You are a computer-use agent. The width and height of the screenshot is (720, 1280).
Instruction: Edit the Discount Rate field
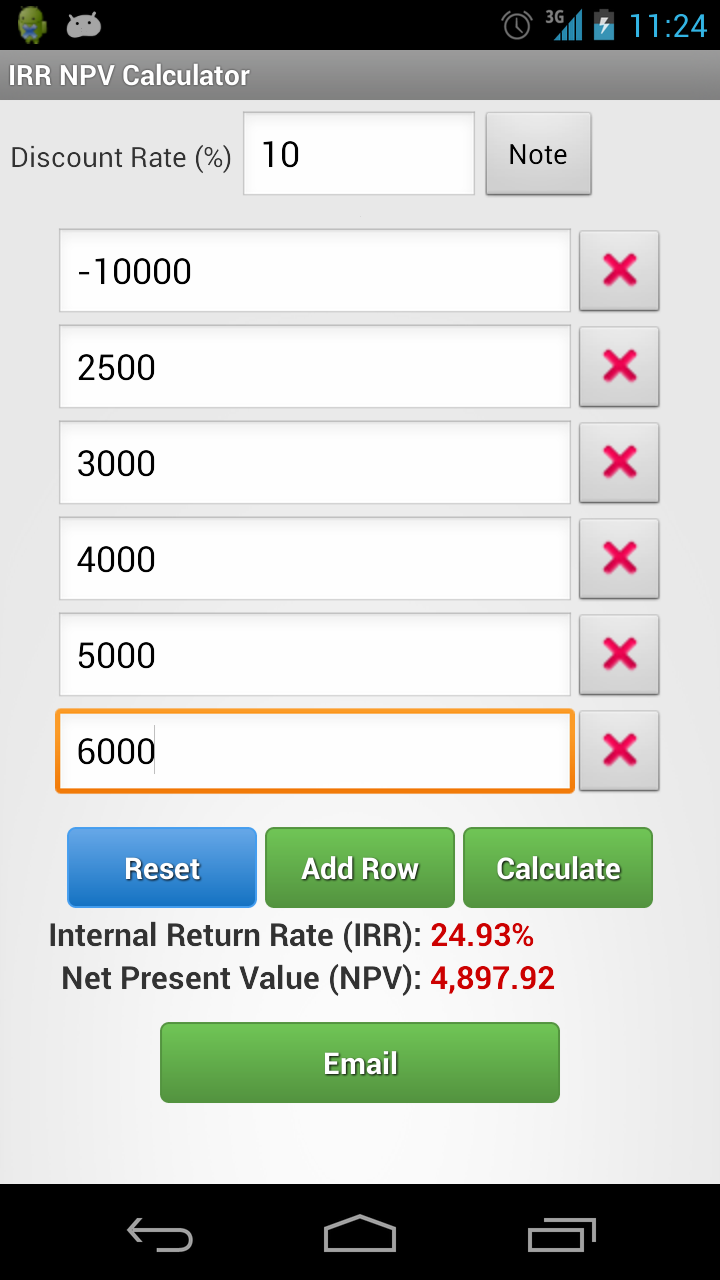pos(359,154)
